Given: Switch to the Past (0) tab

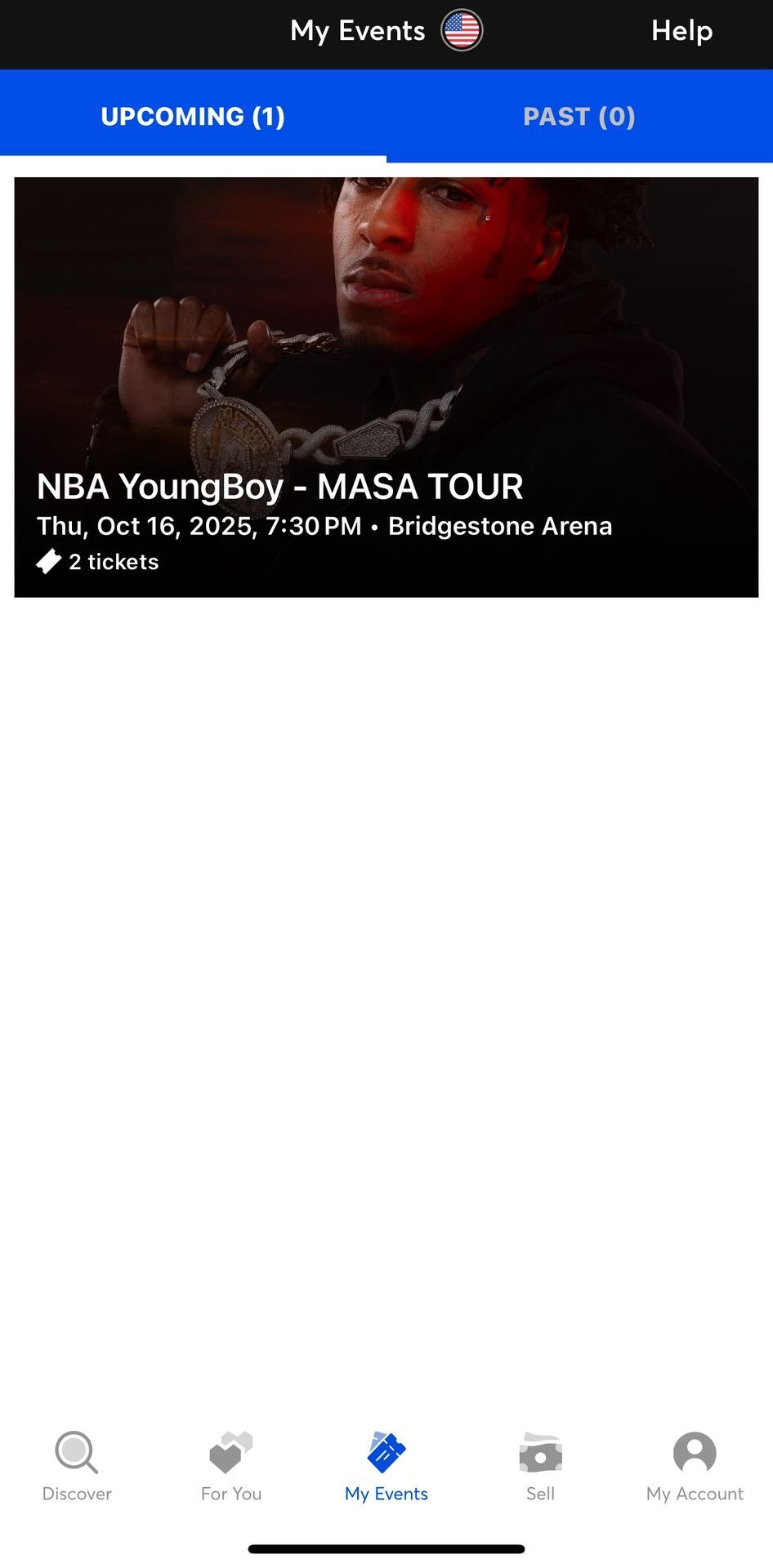Looking at the screenshot, I should 579,116.
